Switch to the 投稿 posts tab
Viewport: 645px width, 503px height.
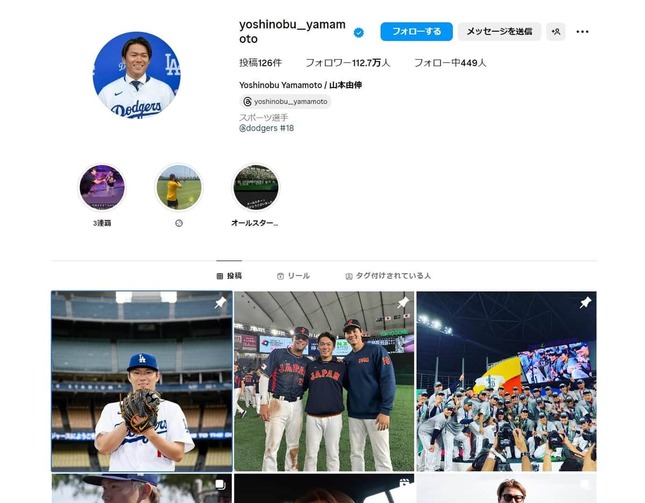(x=229, y=275)
